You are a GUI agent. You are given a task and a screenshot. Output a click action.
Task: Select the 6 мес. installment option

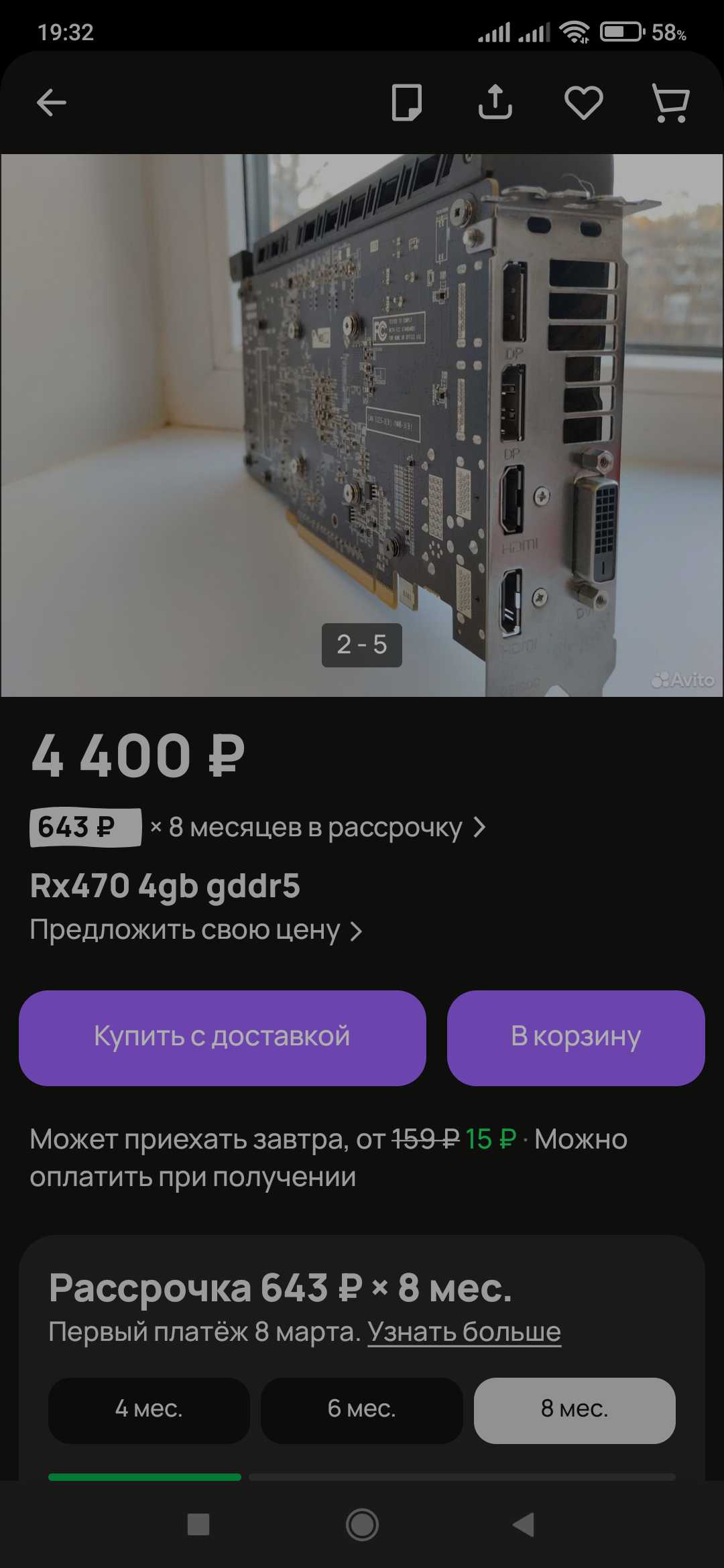pyautogui.click(x=362, y=1408)
